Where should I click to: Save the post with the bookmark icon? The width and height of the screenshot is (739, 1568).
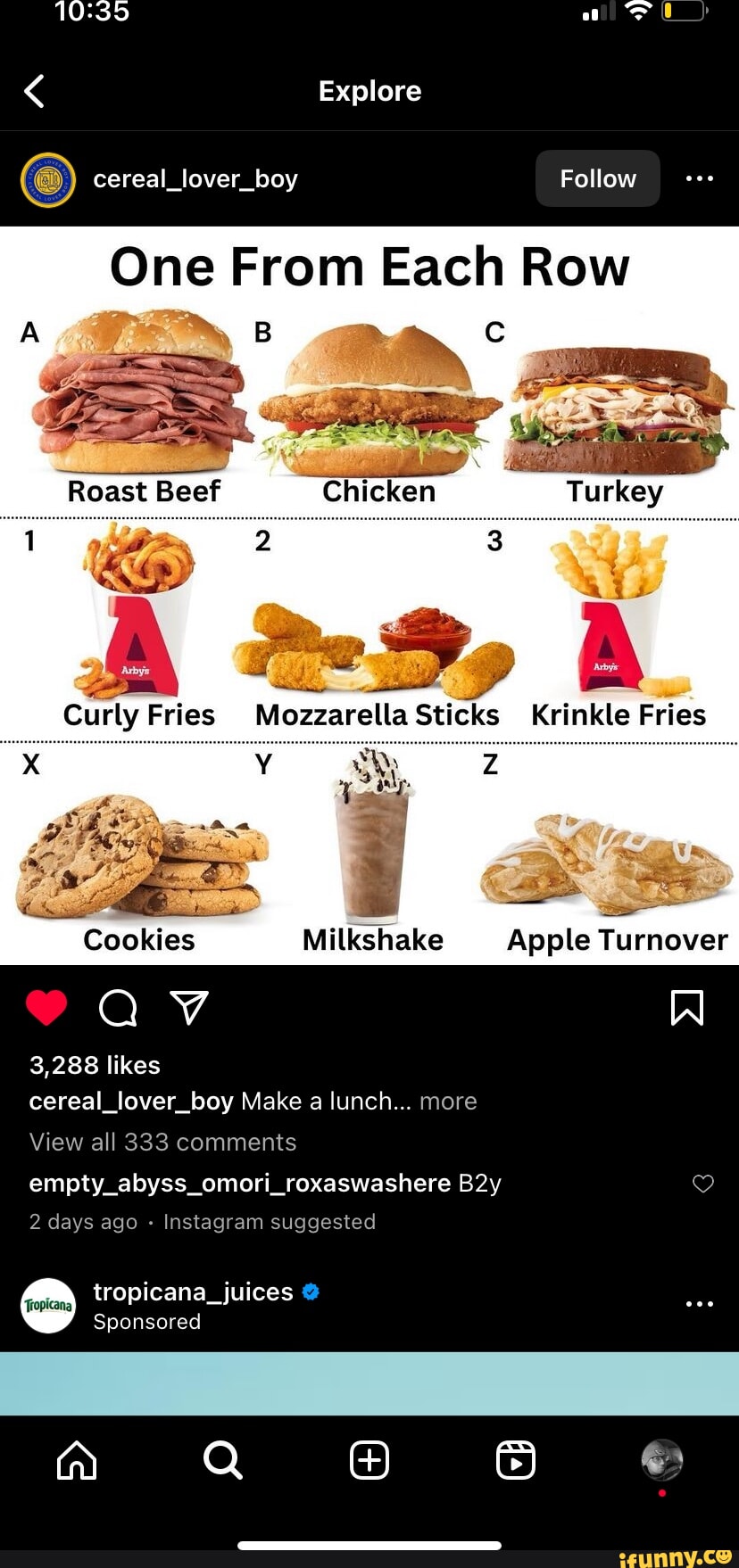pos(687,1007)
